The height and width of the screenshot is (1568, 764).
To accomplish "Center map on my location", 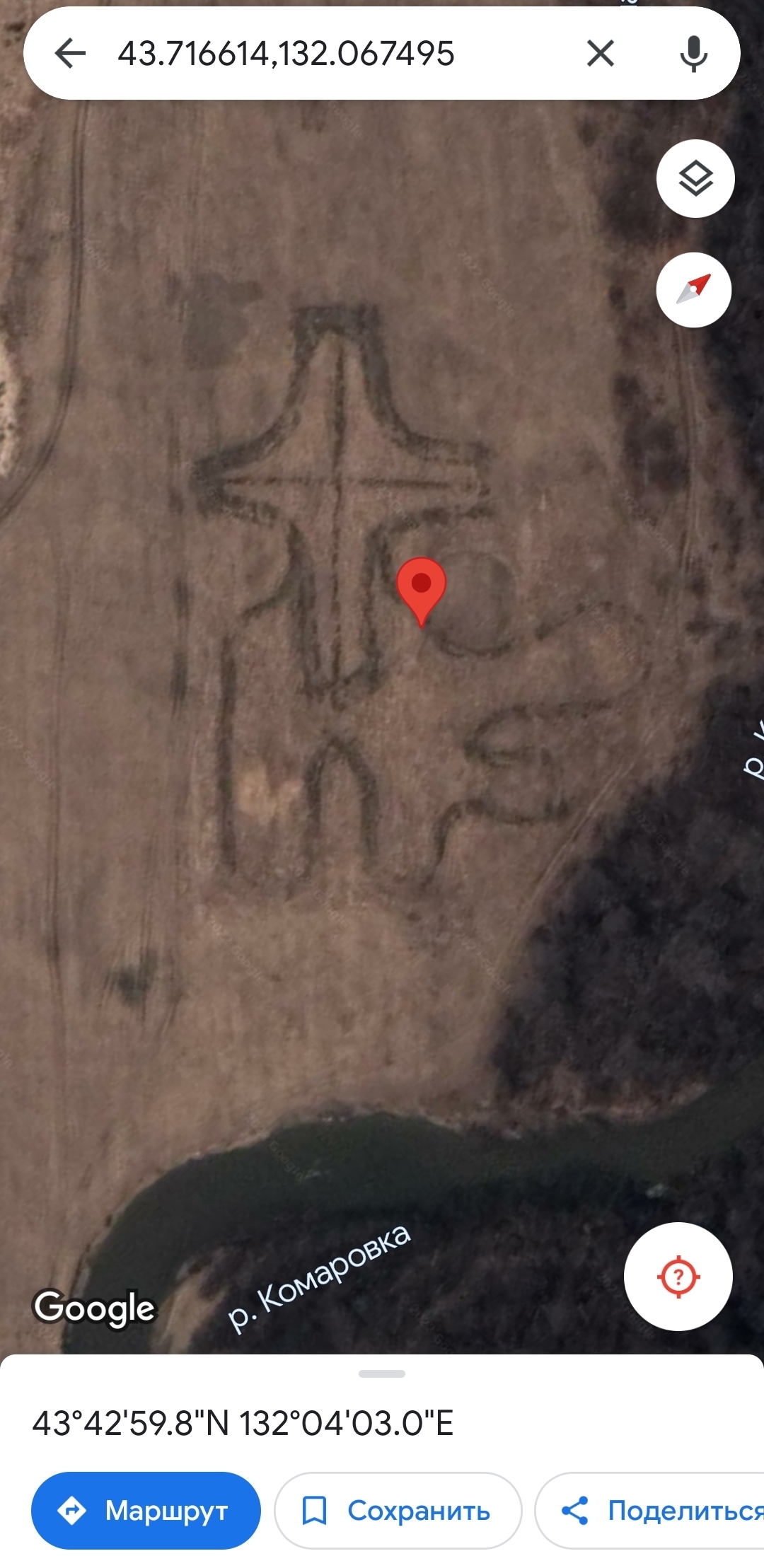I will click(678, 1277).
